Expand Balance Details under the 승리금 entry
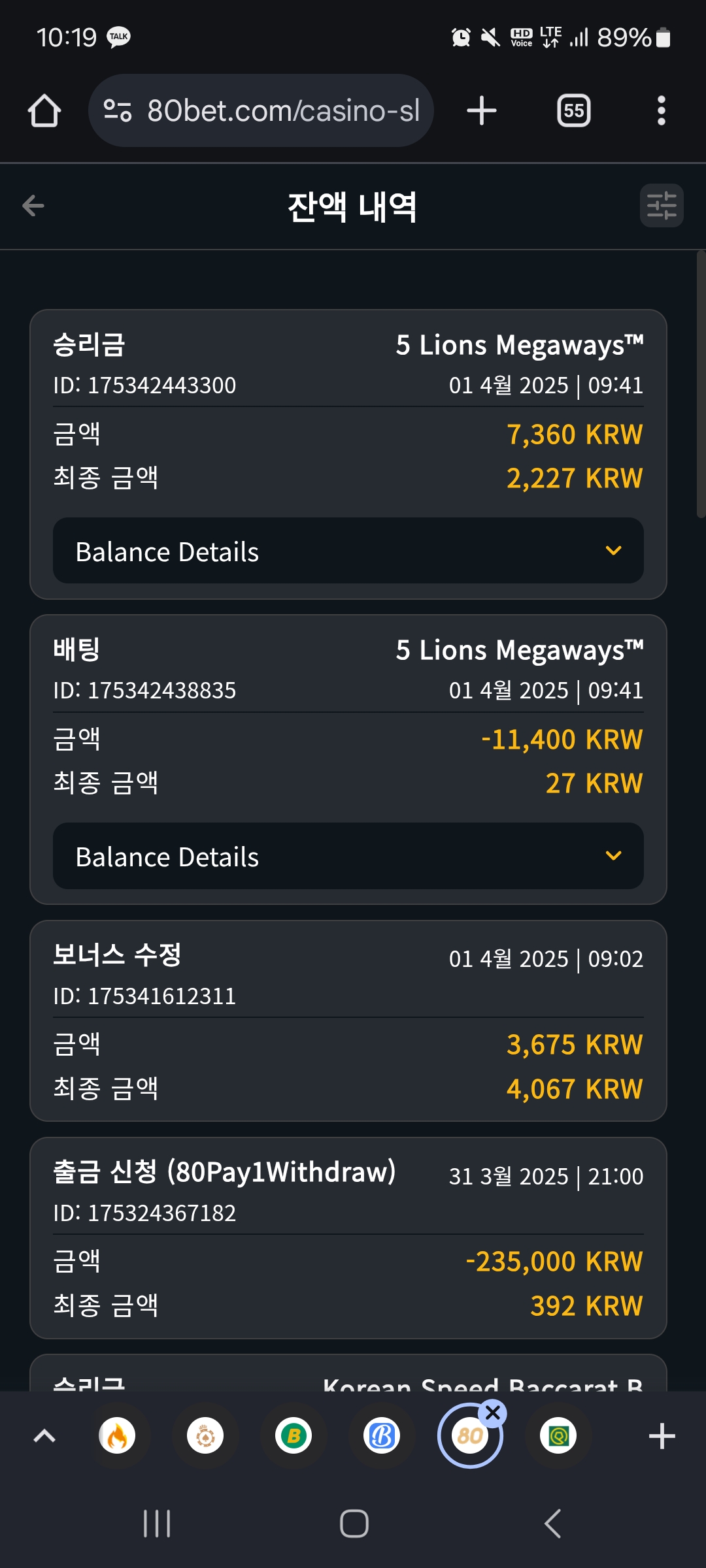The image size is (706, 1568). click(348, 551)
